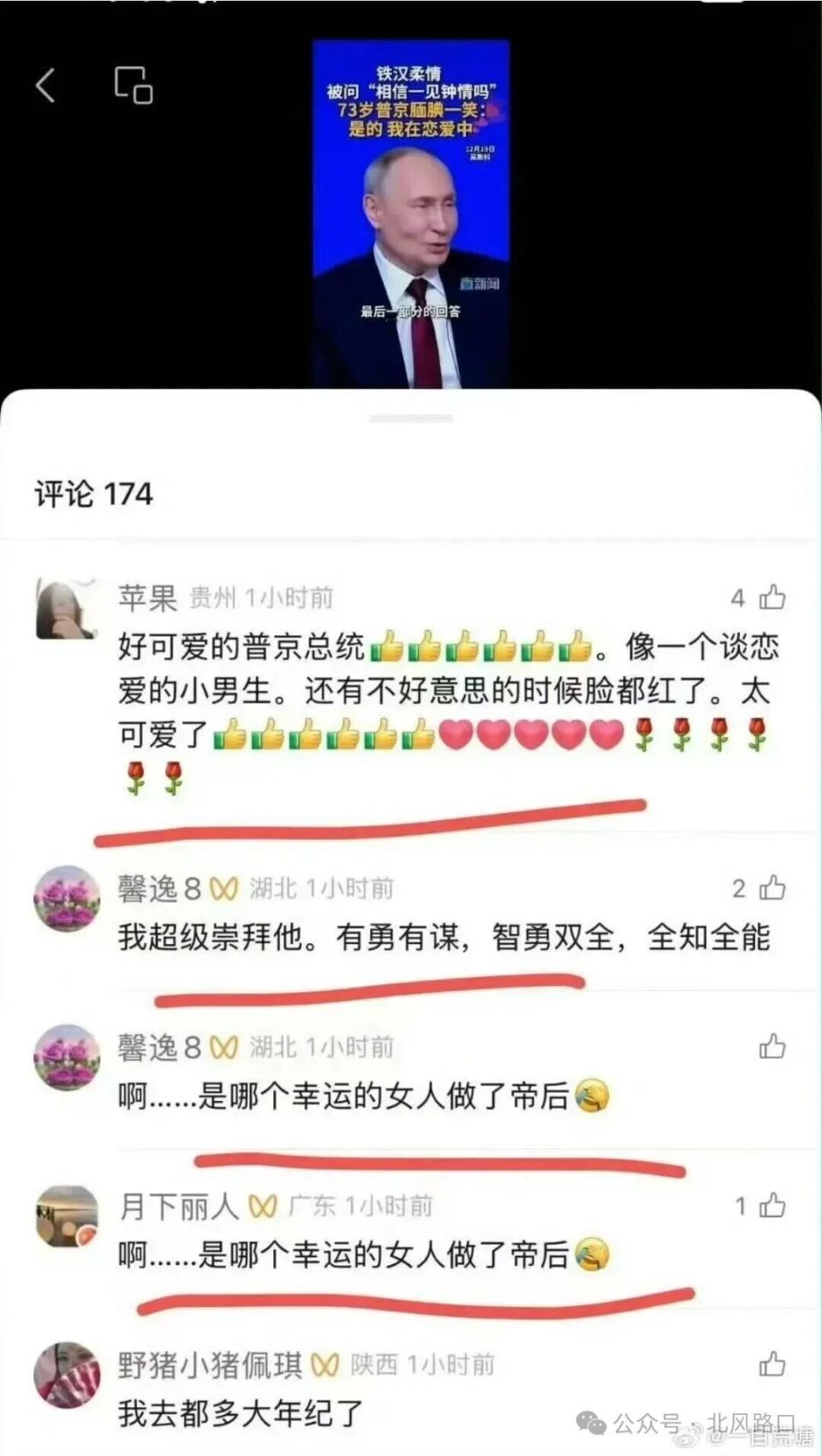Open 苹果's profile avatar
Viewport: 822px width, 1456px height.
(x=66, y=608)
